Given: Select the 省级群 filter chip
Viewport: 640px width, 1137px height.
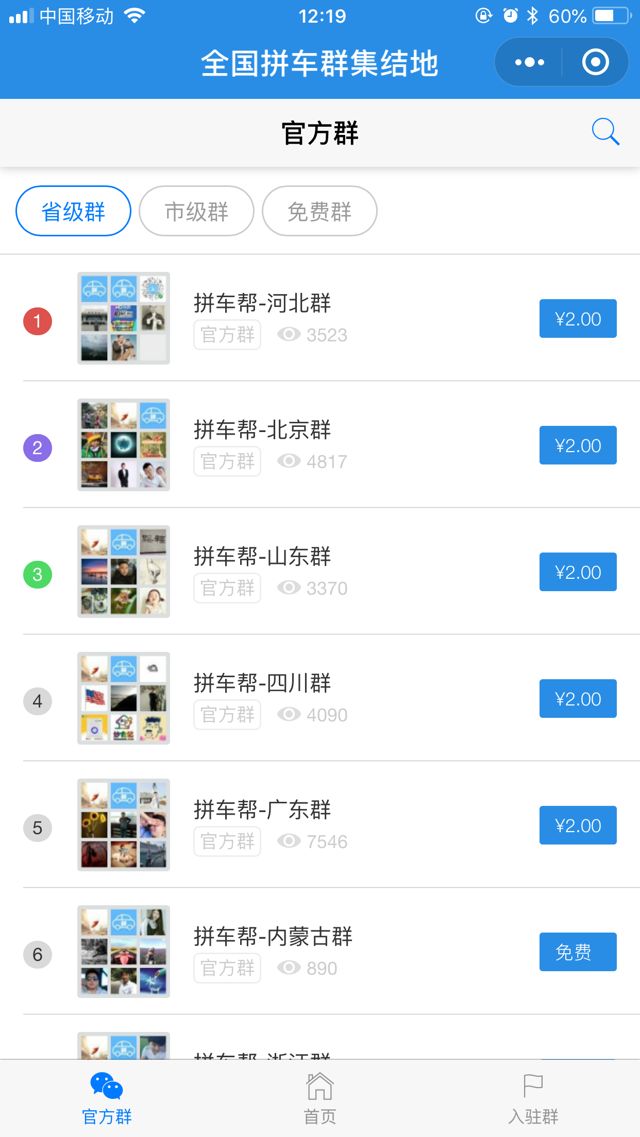Looking at the screenshot, I should (x=73, y=211).
